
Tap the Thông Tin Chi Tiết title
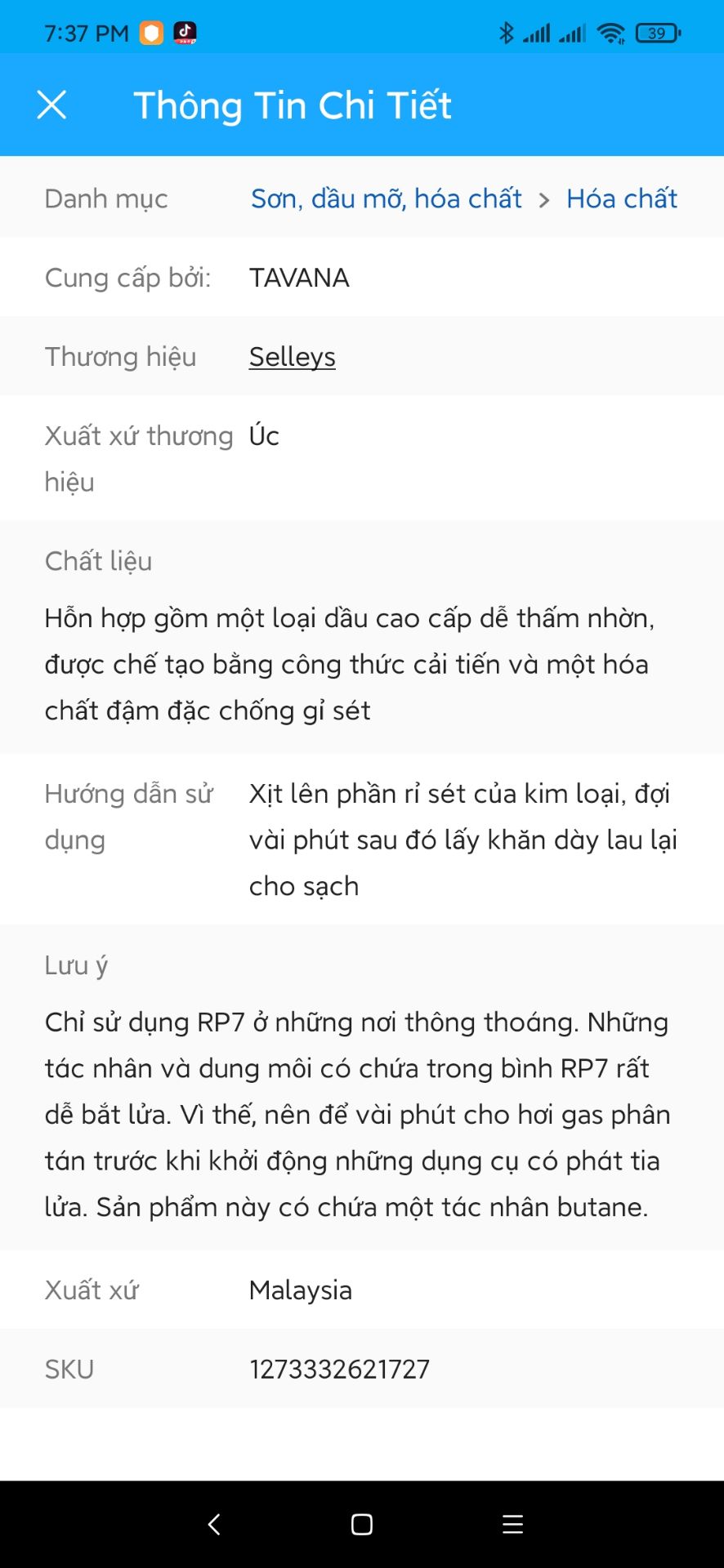[294, 105]
